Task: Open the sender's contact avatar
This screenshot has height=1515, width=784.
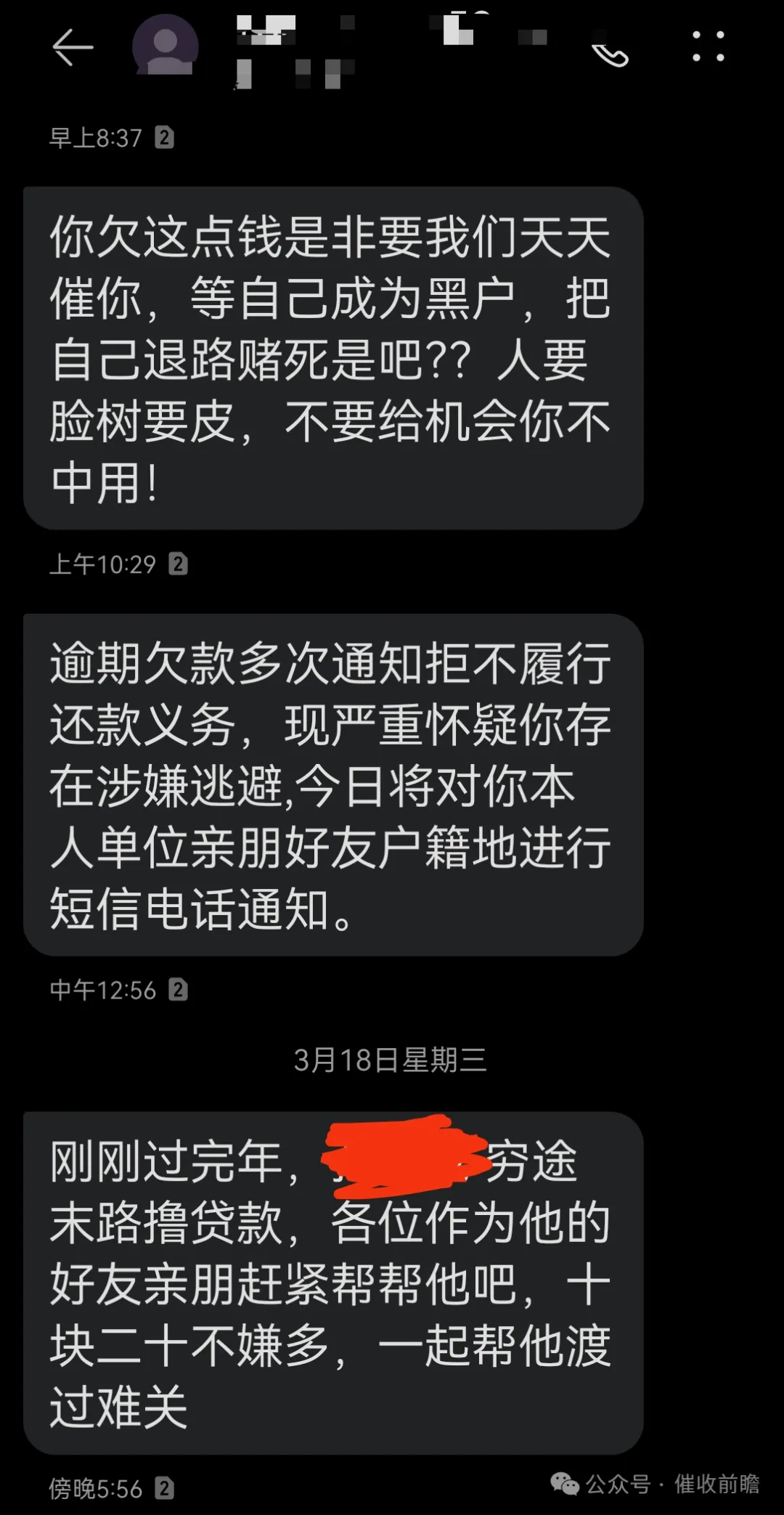Action: click(166, 46)
